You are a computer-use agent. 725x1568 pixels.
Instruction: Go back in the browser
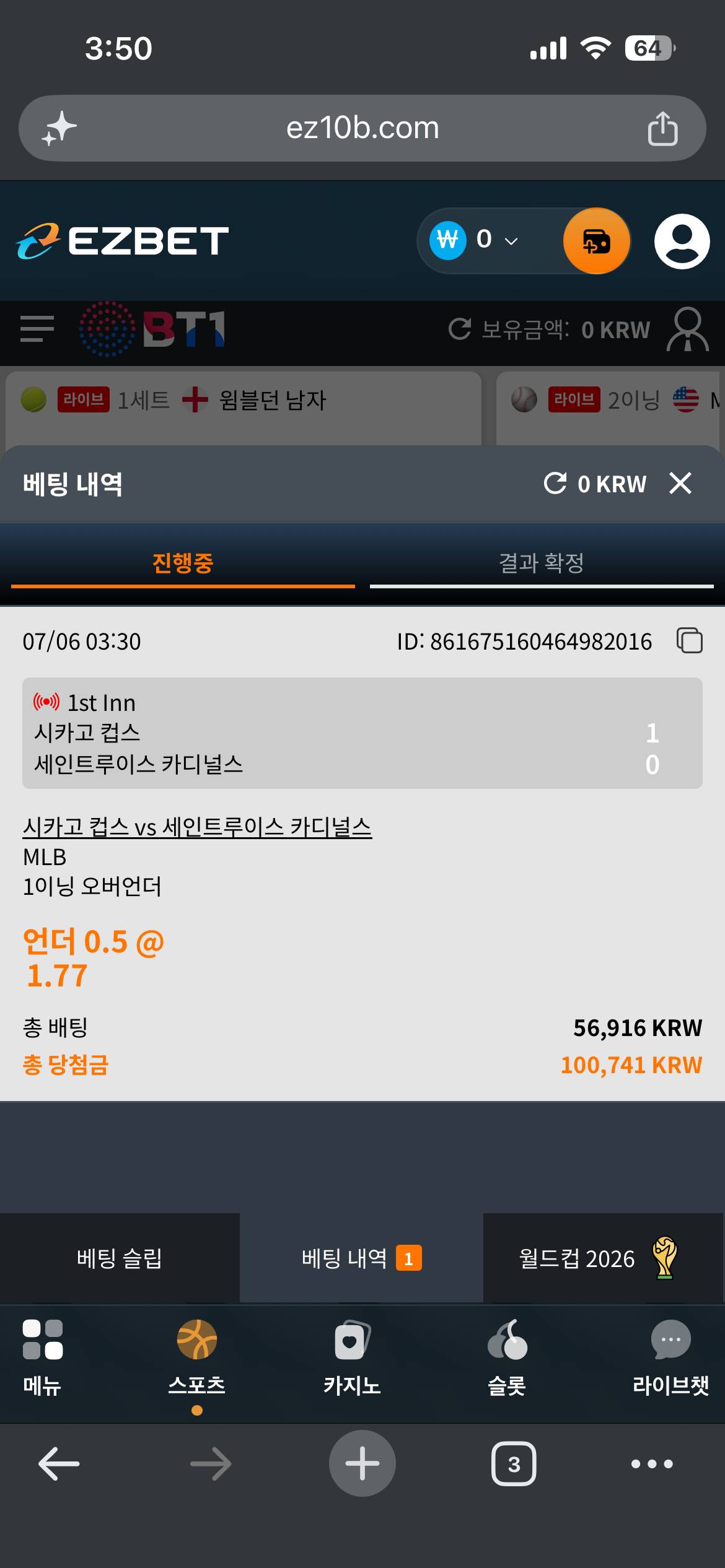[x=59, y=1464]
